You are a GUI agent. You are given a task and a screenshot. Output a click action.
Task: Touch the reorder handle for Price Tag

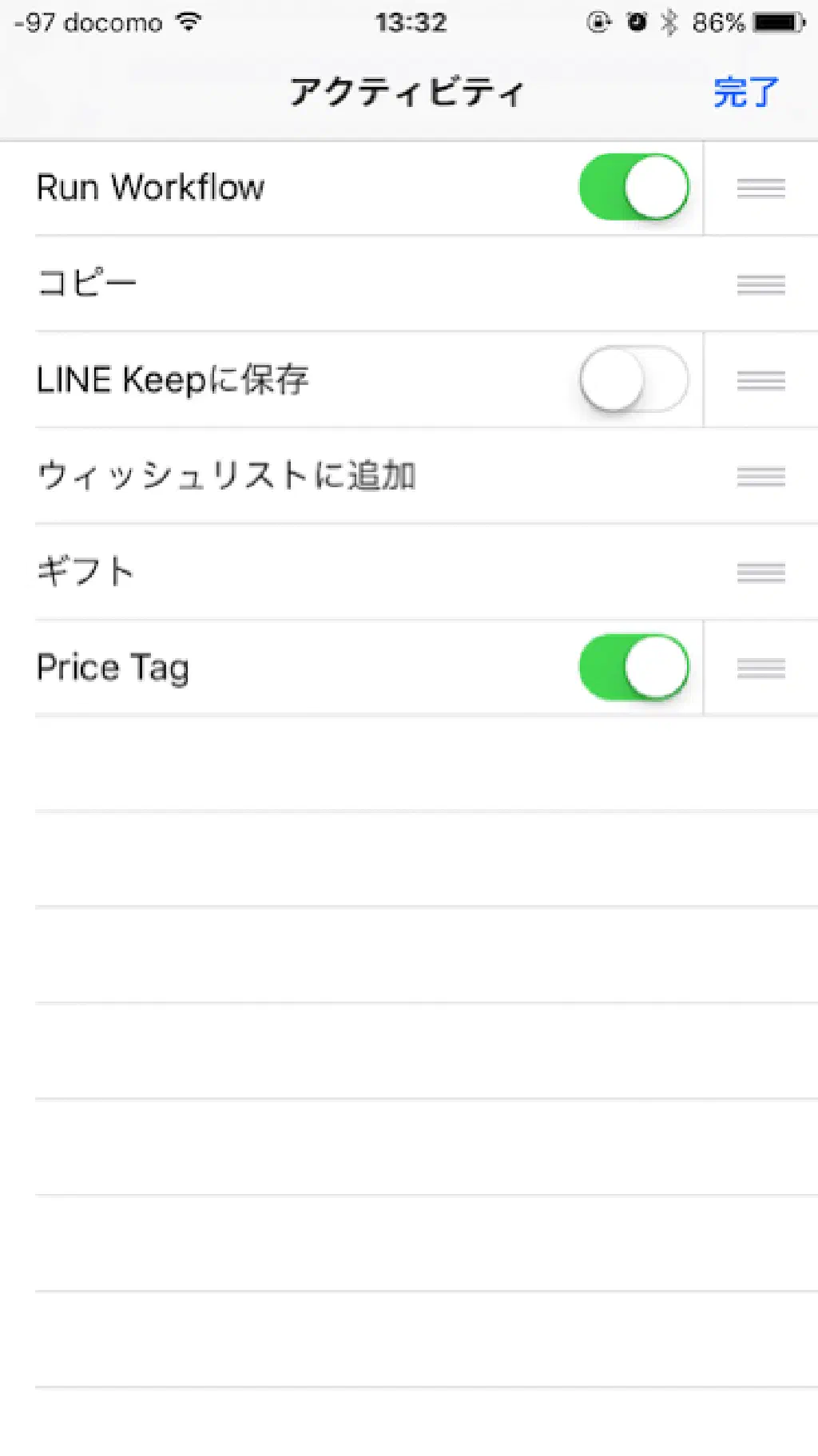(x=760, y=668)
